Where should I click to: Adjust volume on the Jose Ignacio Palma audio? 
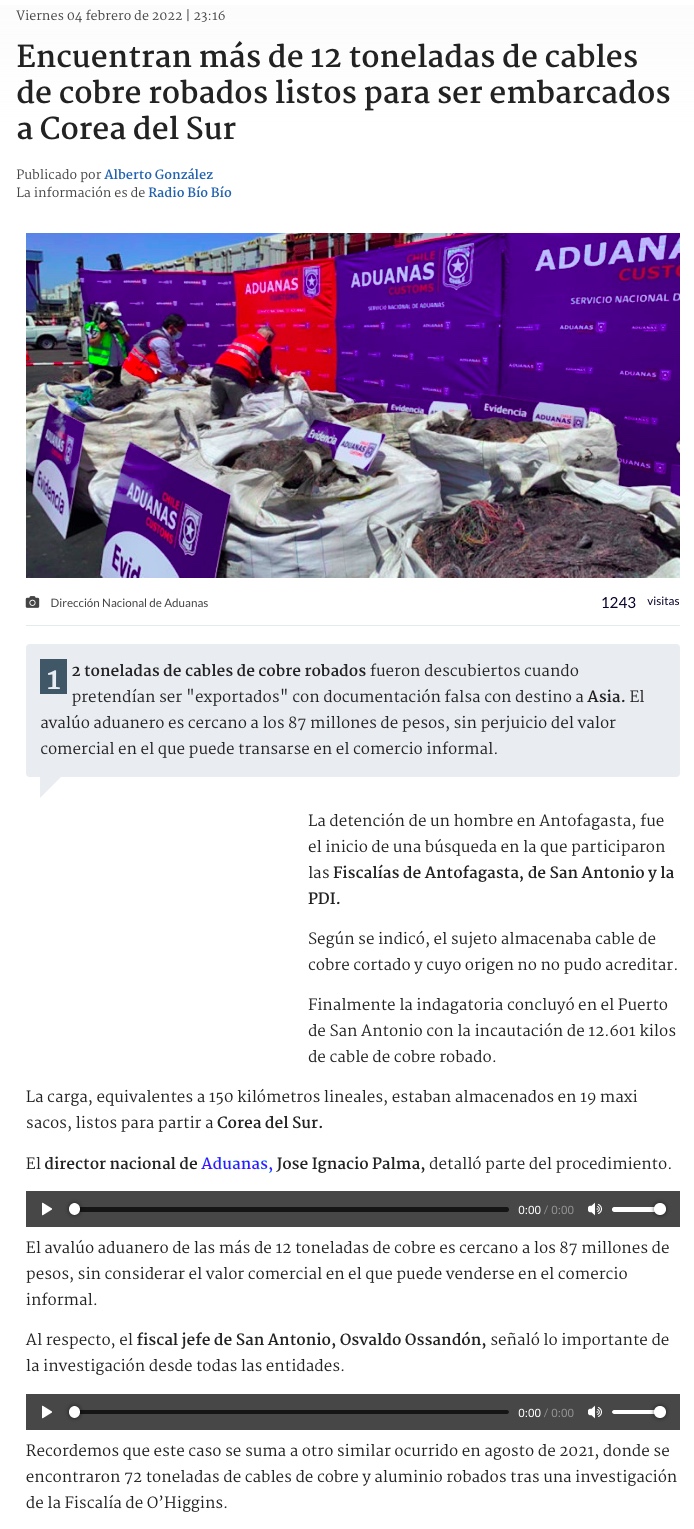[x=637, y=1209]
